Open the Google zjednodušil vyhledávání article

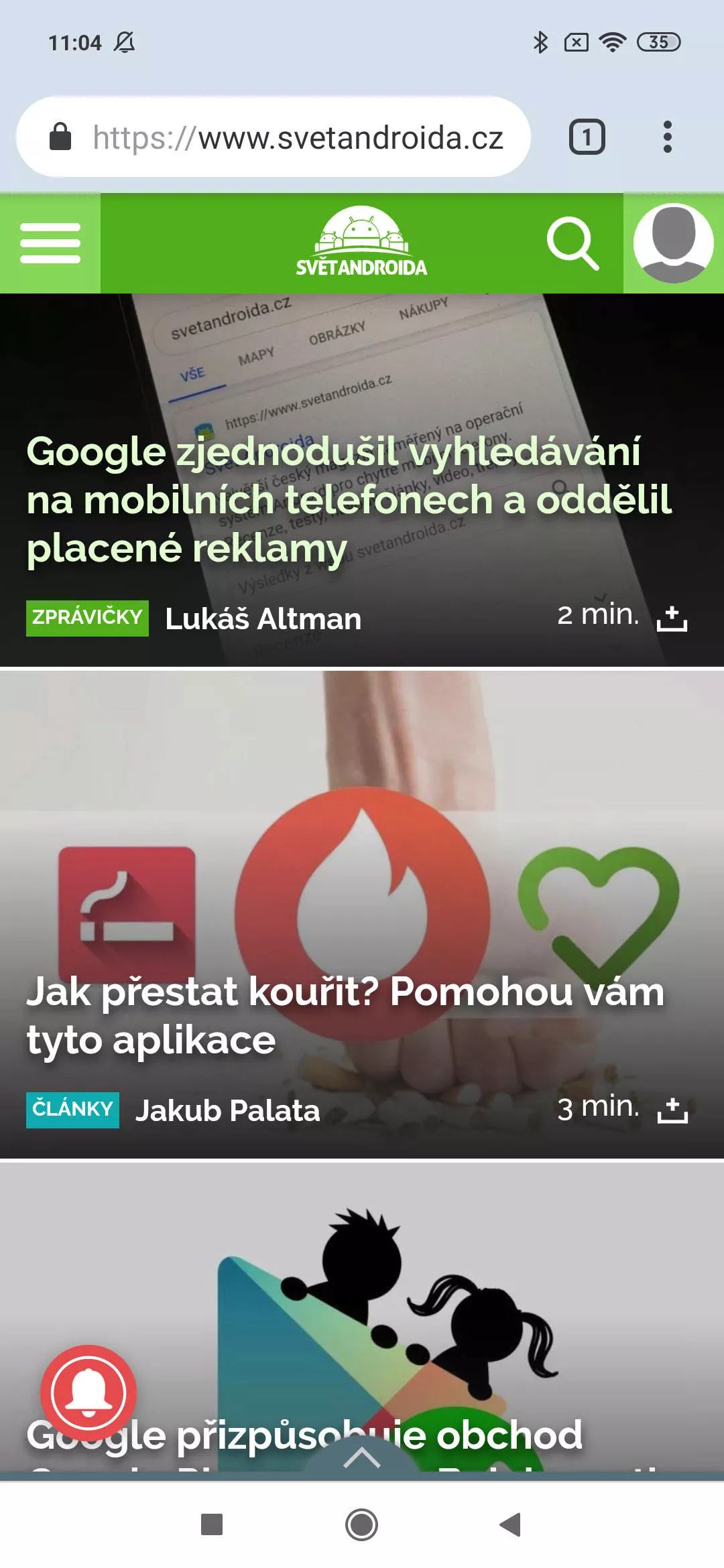349,500
